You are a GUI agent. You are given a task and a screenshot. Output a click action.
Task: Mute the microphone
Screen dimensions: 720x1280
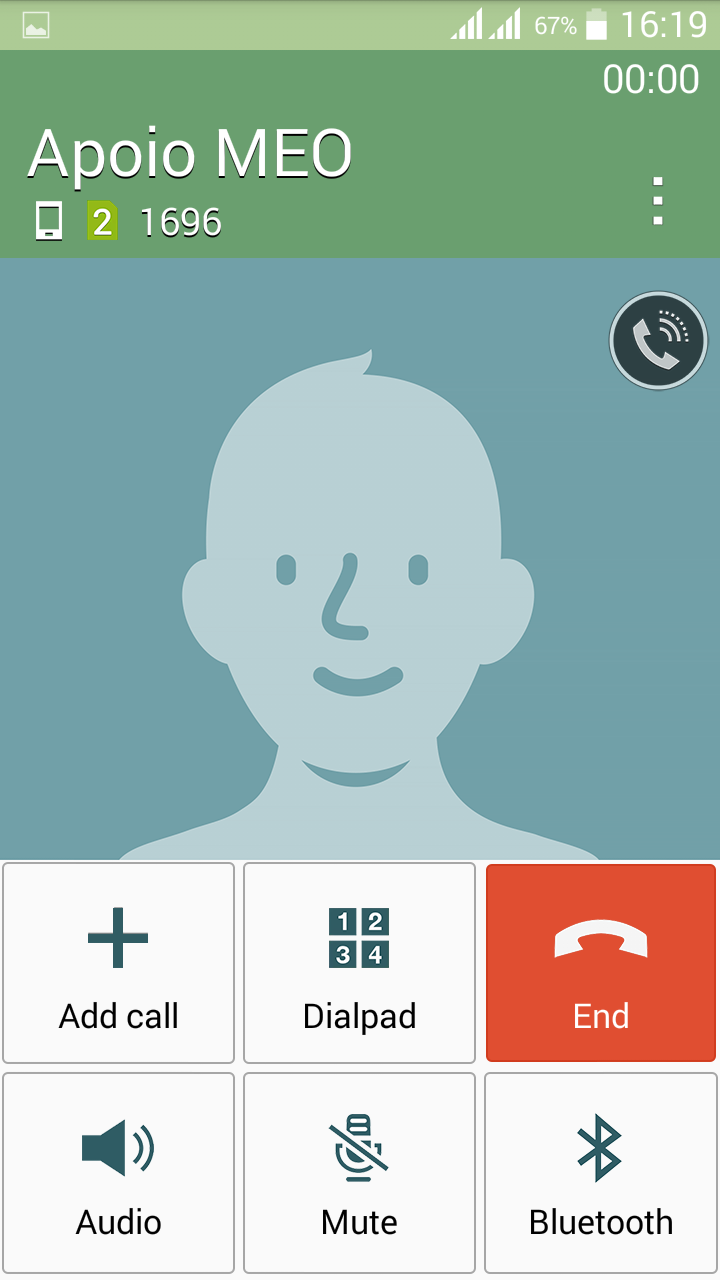(x=359, y=1172)
